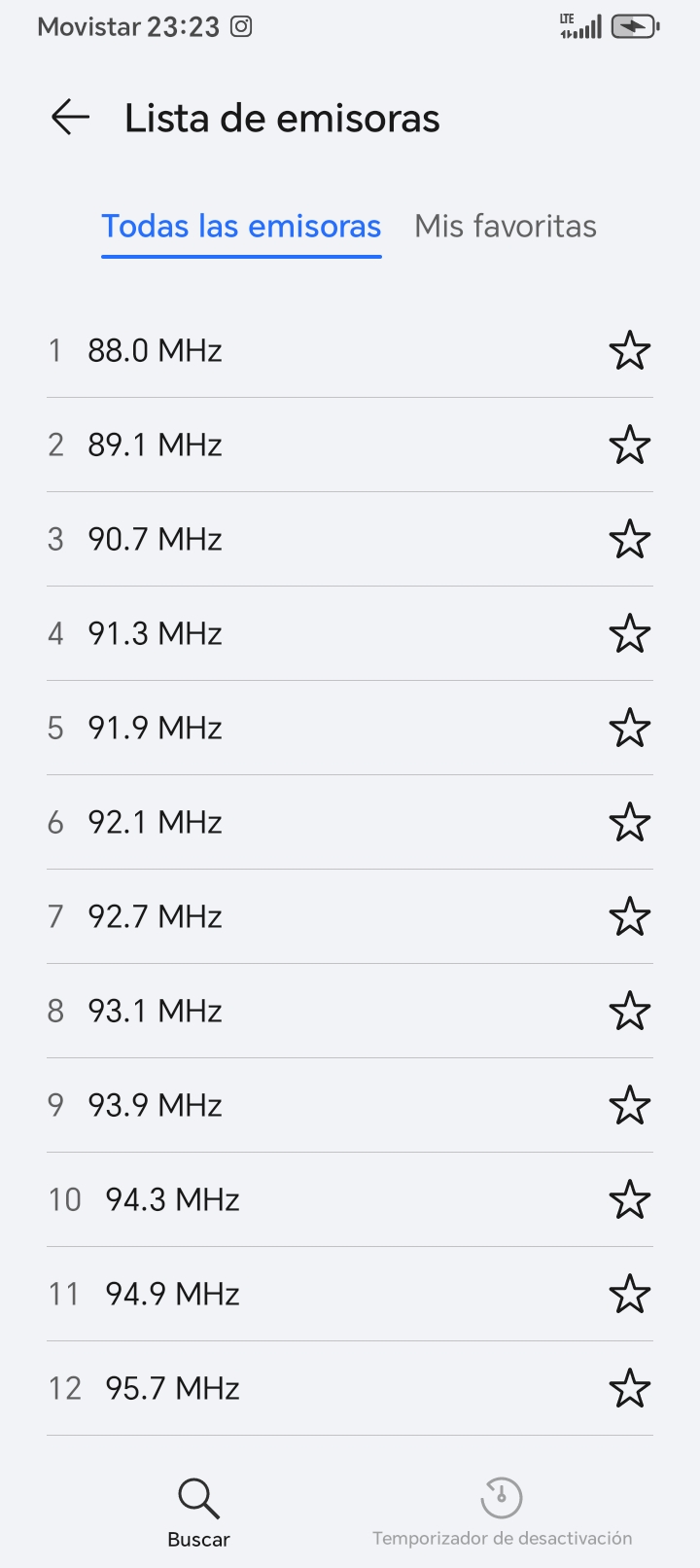Star the 88.0 MHz station
The image size is (700, 1568).
629,350
